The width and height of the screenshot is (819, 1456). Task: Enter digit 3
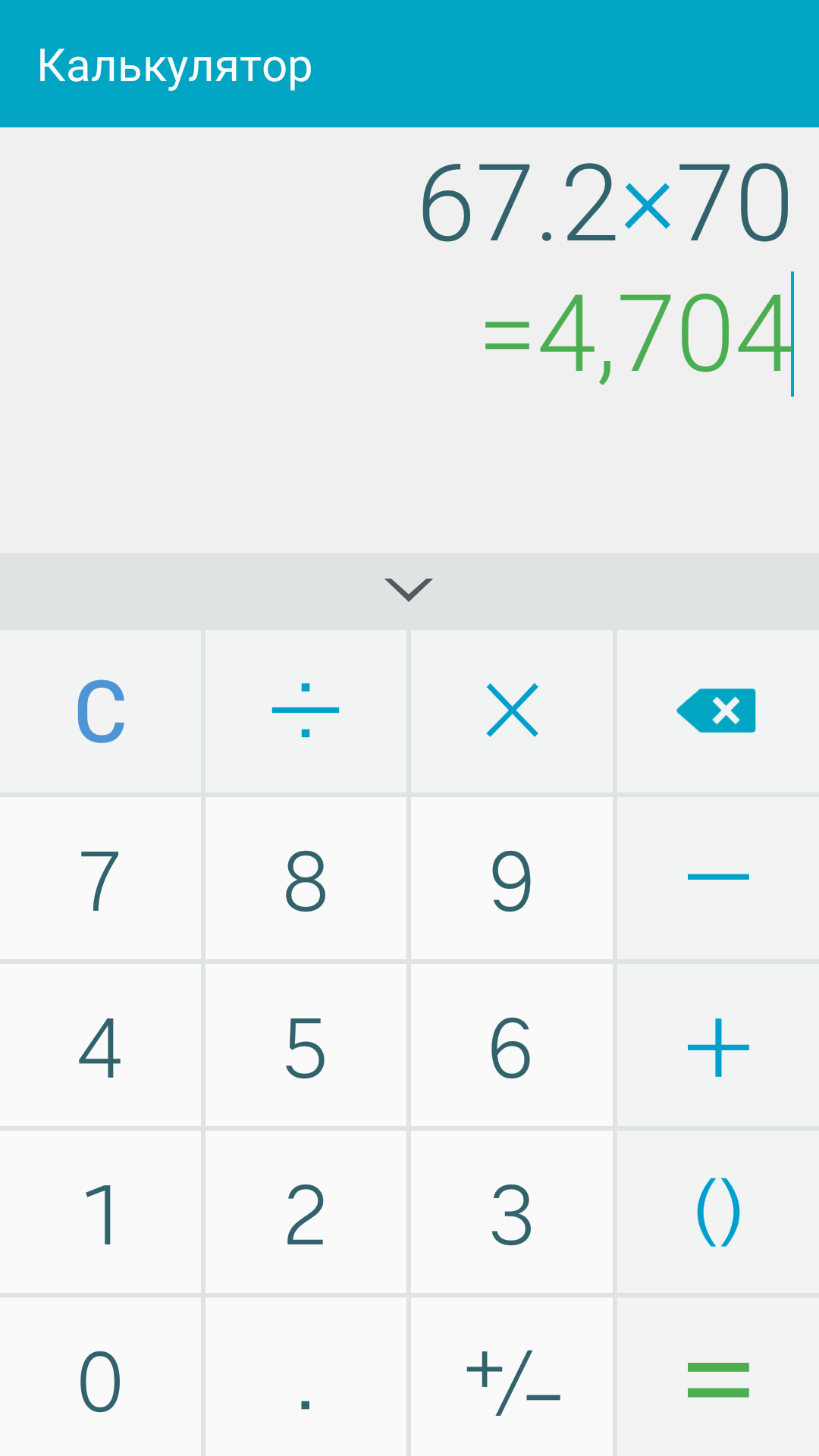pyautogui.click(x=512, y=1213)
